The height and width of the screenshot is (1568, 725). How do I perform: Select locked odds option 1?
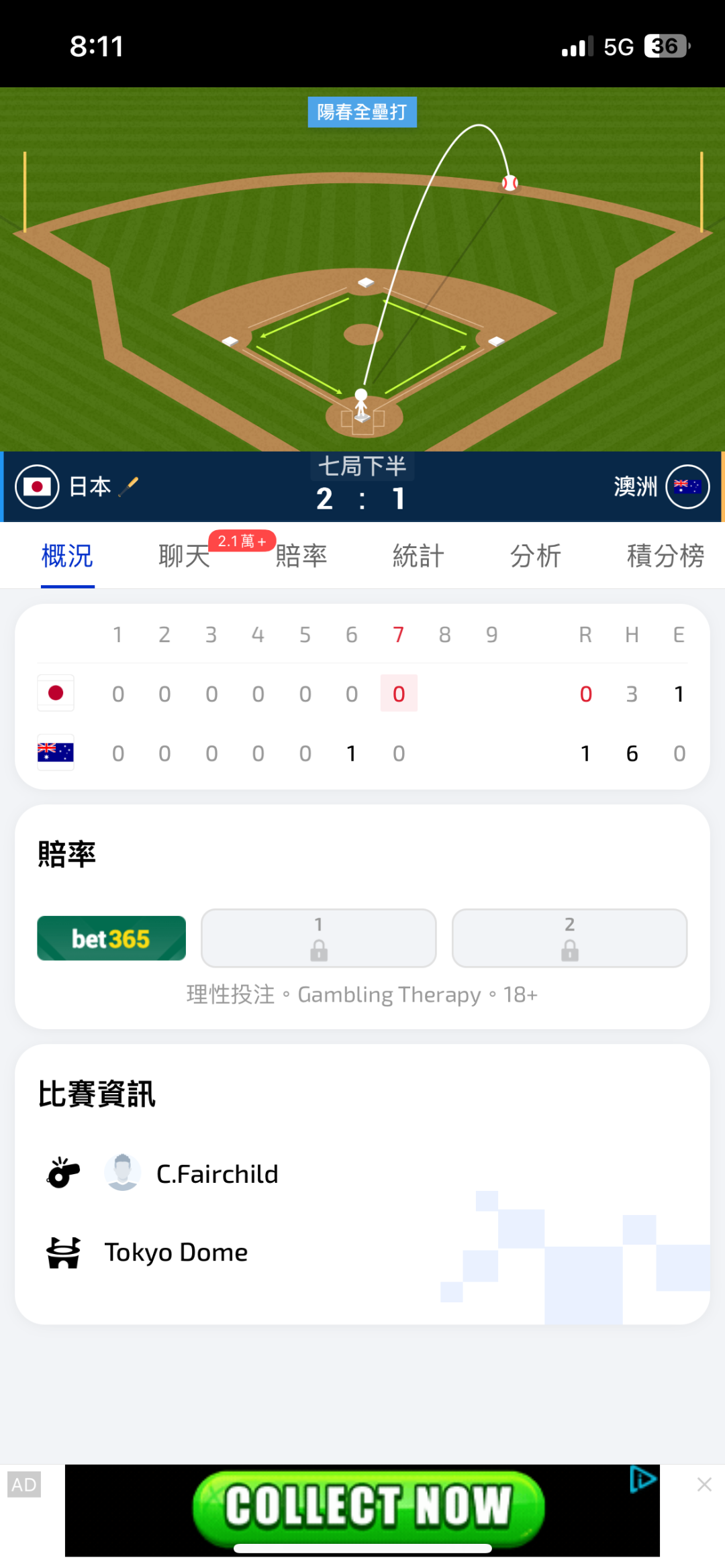pos(319,938)
